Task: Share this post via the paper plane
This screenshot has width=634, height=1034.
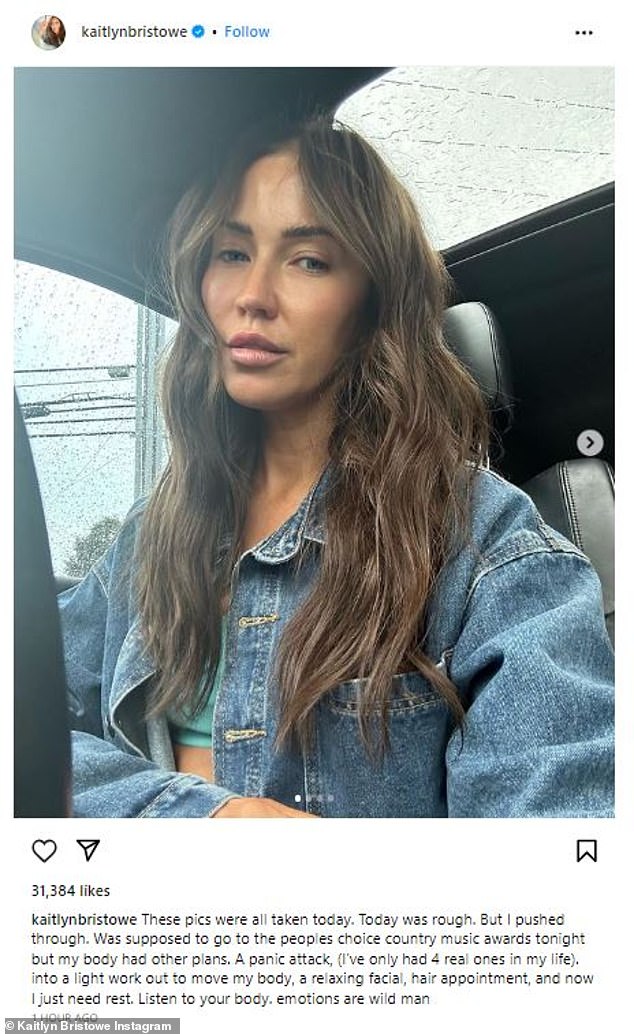Action: click(x=88, y=850)
